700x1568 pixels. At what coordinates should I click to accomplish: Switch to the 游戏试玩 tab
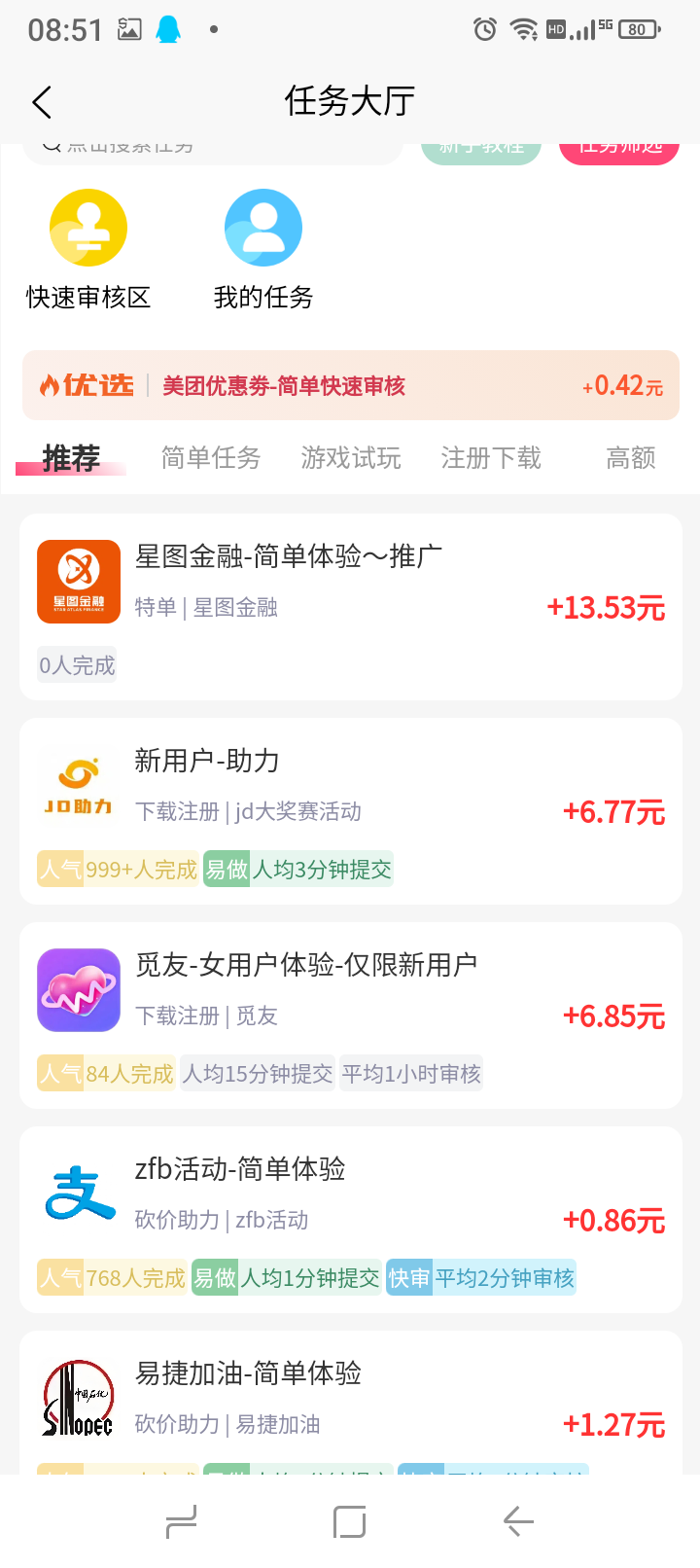tap(351, 458)
